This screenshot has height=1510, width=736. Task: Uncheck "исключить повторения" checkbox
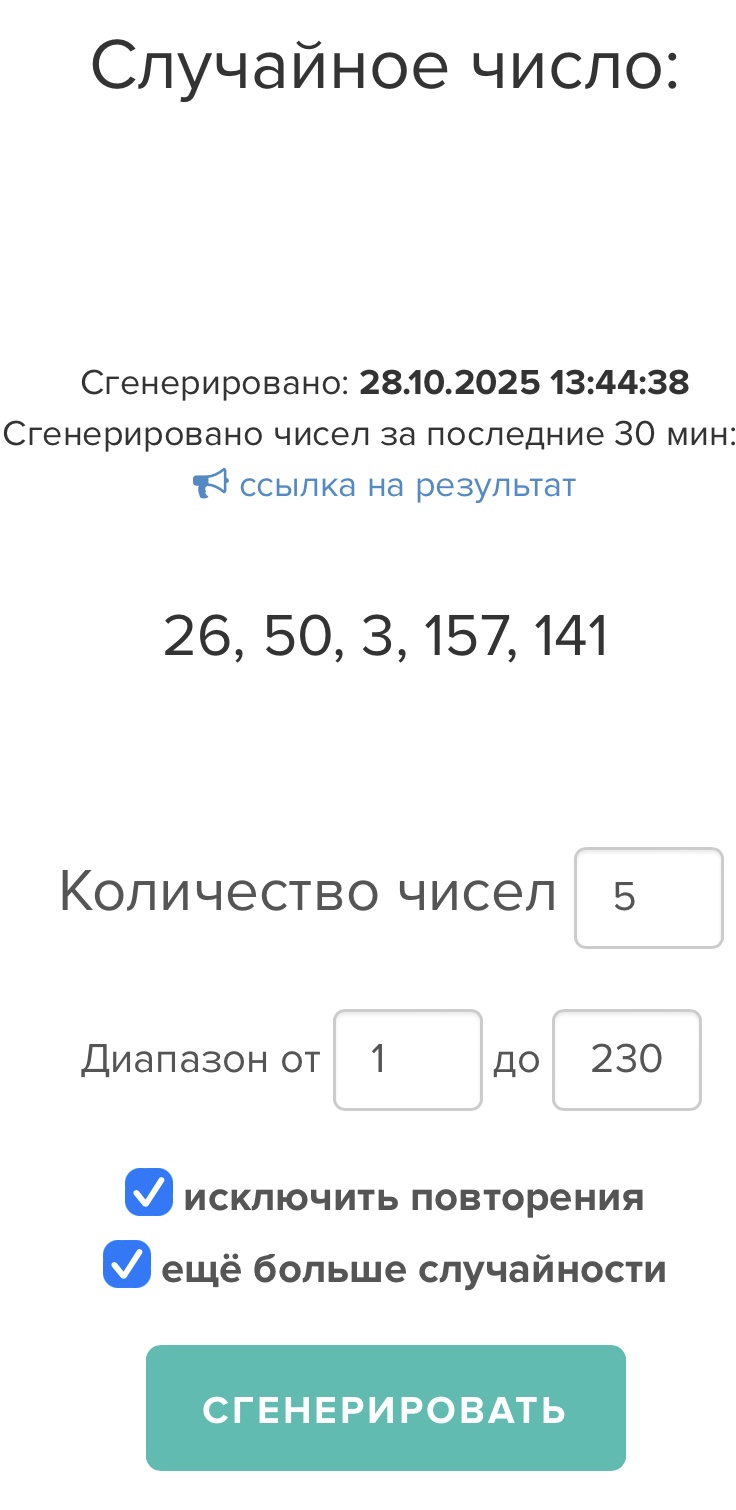click(148, 1193)
